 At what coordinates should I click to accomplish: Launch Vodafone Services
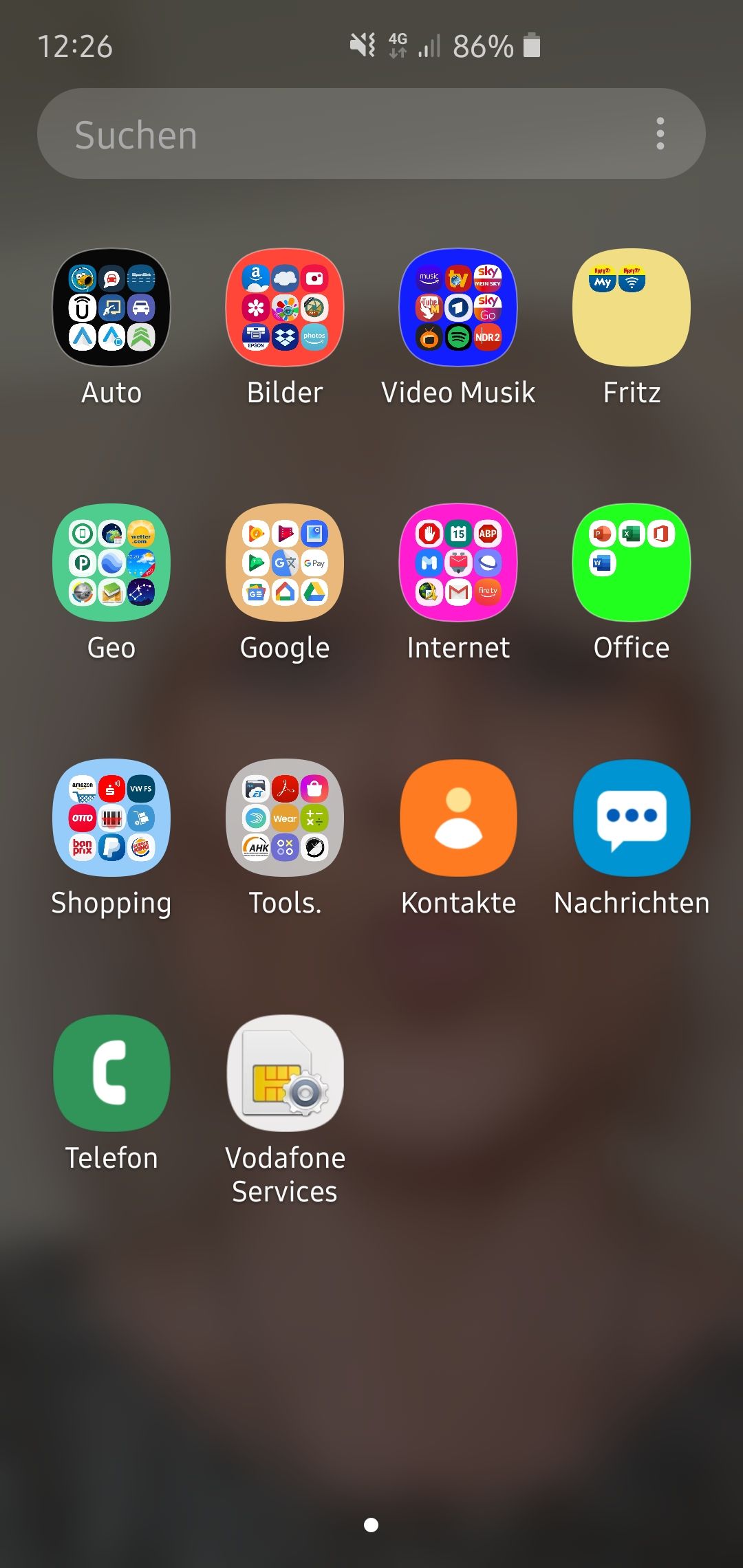[285, 1073]
